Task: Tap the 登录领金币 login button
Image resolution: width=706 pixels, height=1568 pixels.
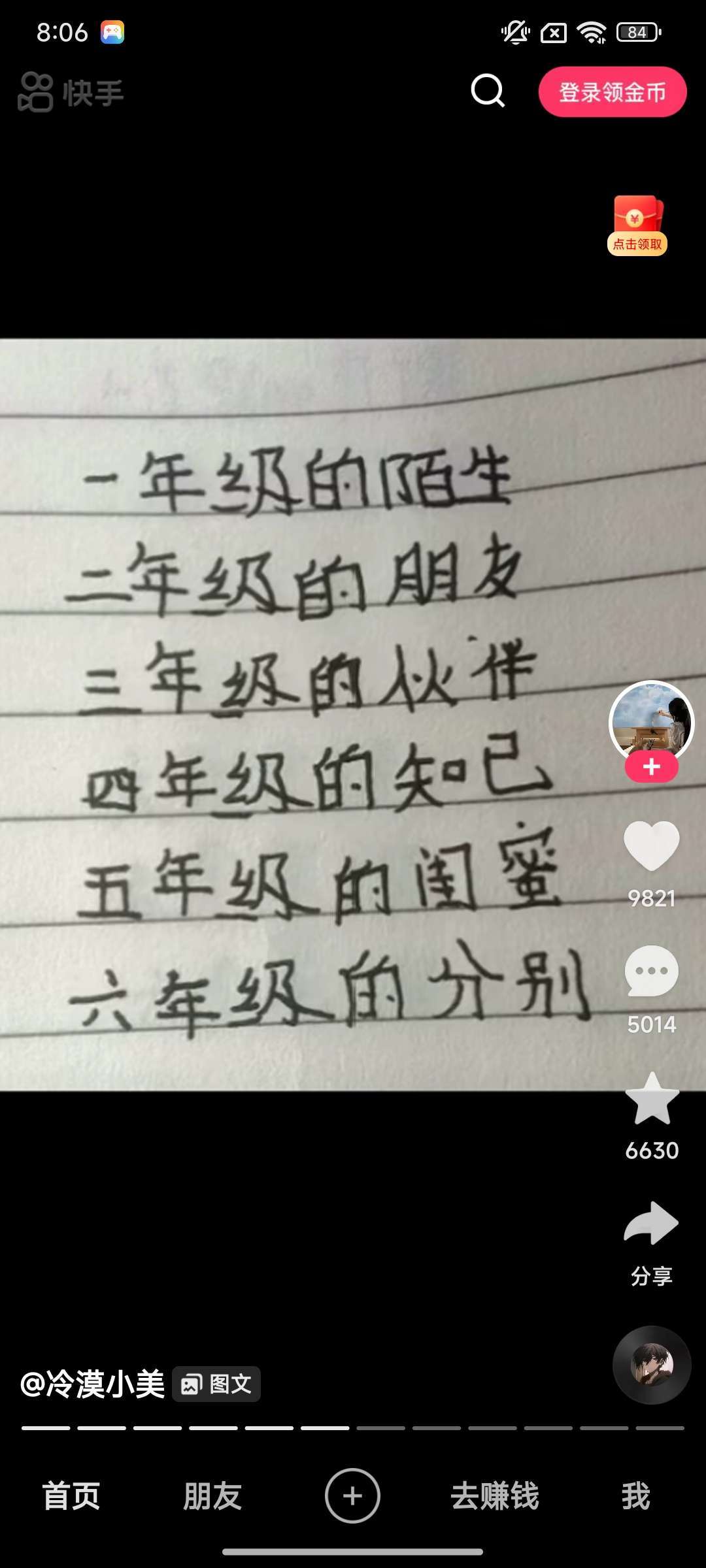Action: [612, 92]
